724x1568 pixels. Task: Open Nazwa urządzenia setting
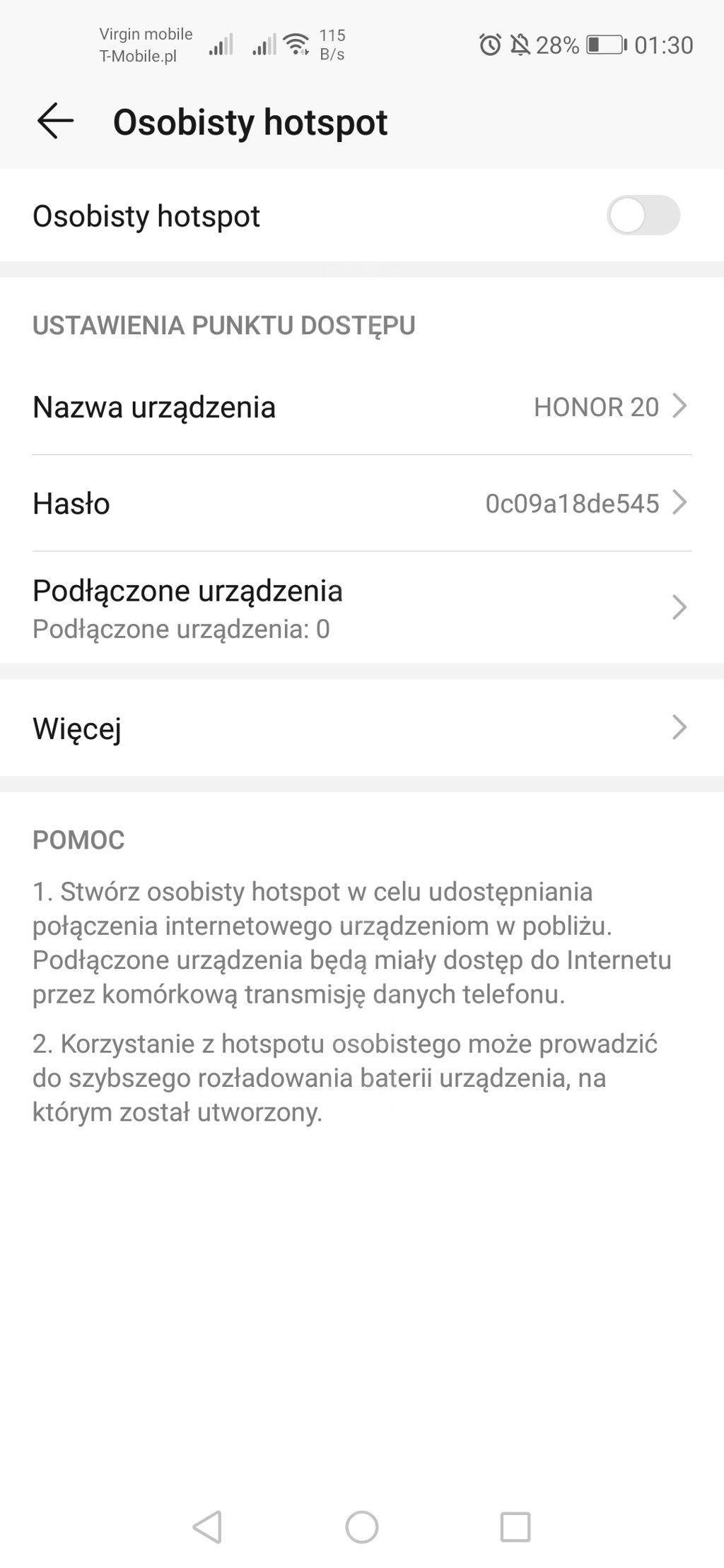pyautogui.click(x=362, y=407)
